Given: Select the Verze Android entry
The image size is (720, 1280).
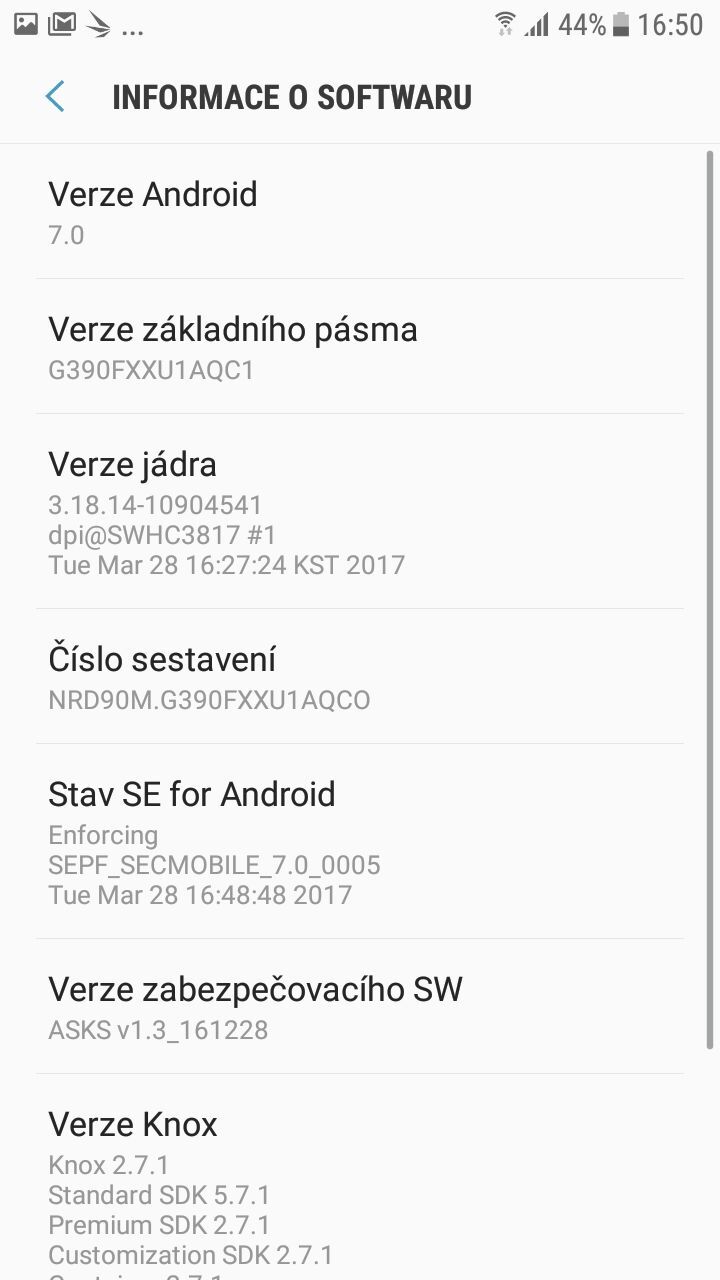Looking at the screenshot, I should tap(360, 210).
